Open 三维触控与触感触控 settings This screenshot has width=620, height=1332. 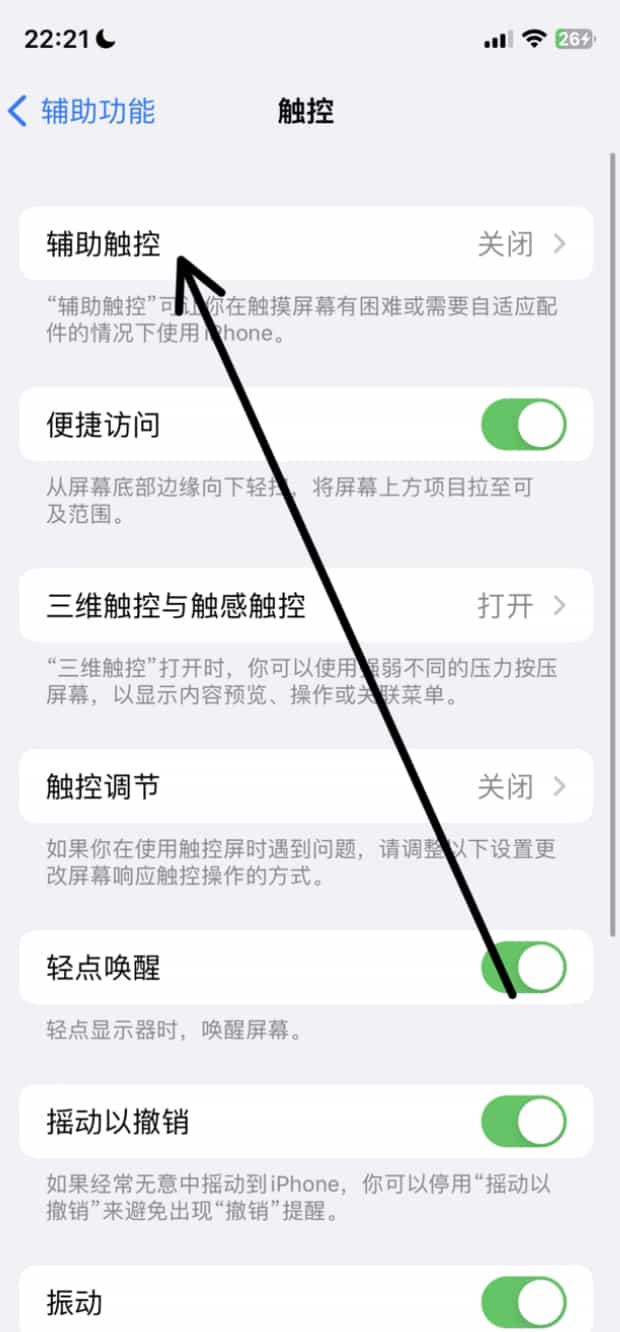tap(306, 606)
